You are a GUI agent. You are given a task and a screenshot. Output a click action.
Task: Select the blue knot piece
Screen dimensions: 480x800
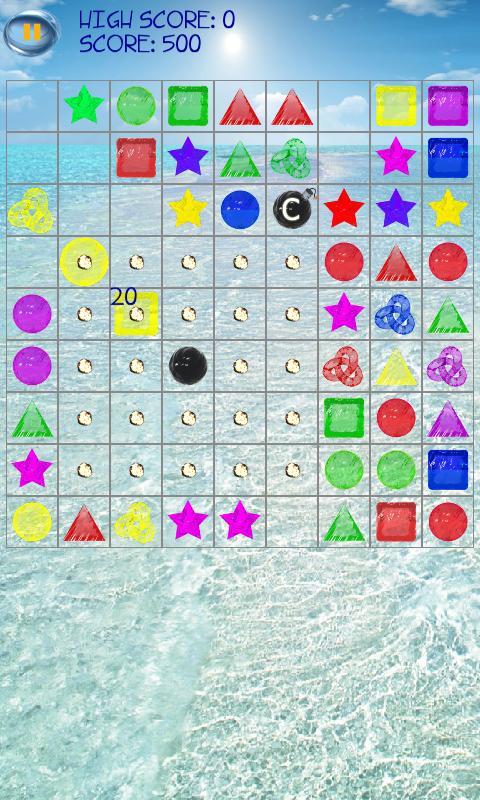395,314
